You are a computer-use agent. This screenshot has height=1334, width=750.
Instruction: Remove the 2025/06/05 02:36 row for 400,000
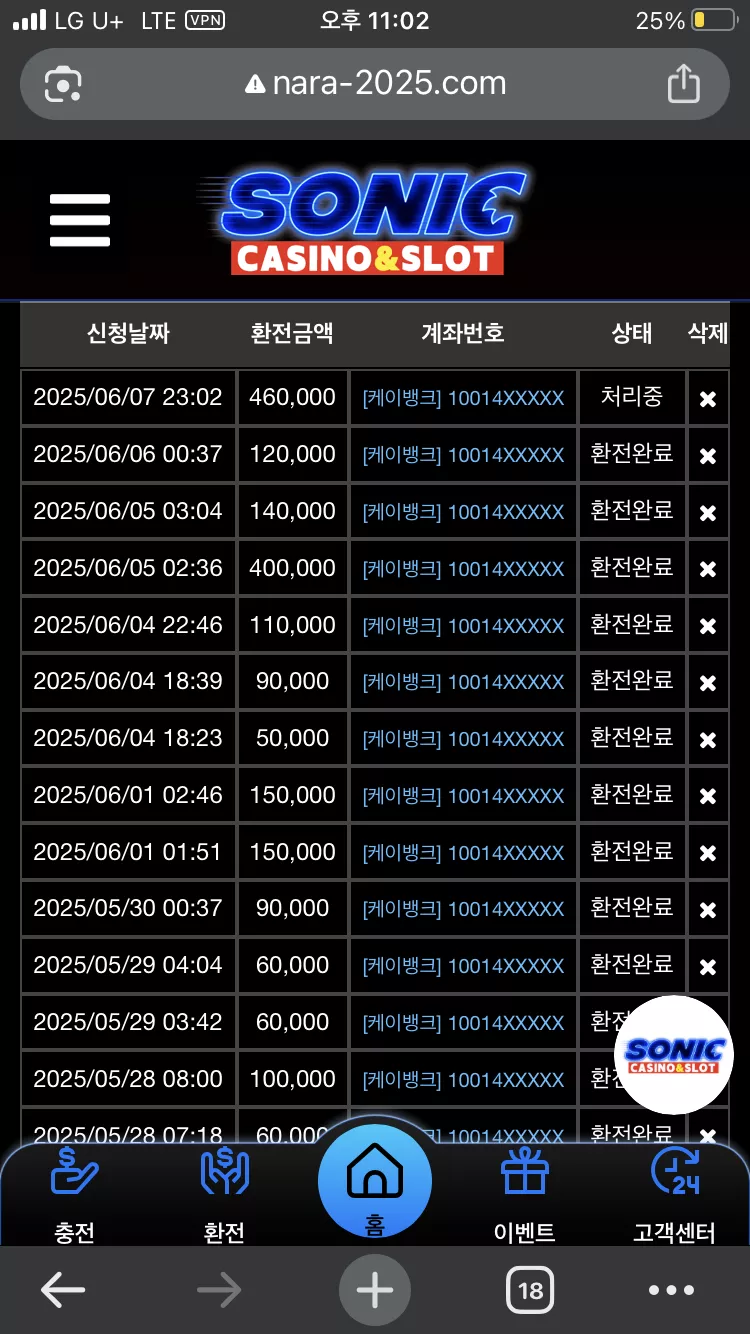(708, 569)
